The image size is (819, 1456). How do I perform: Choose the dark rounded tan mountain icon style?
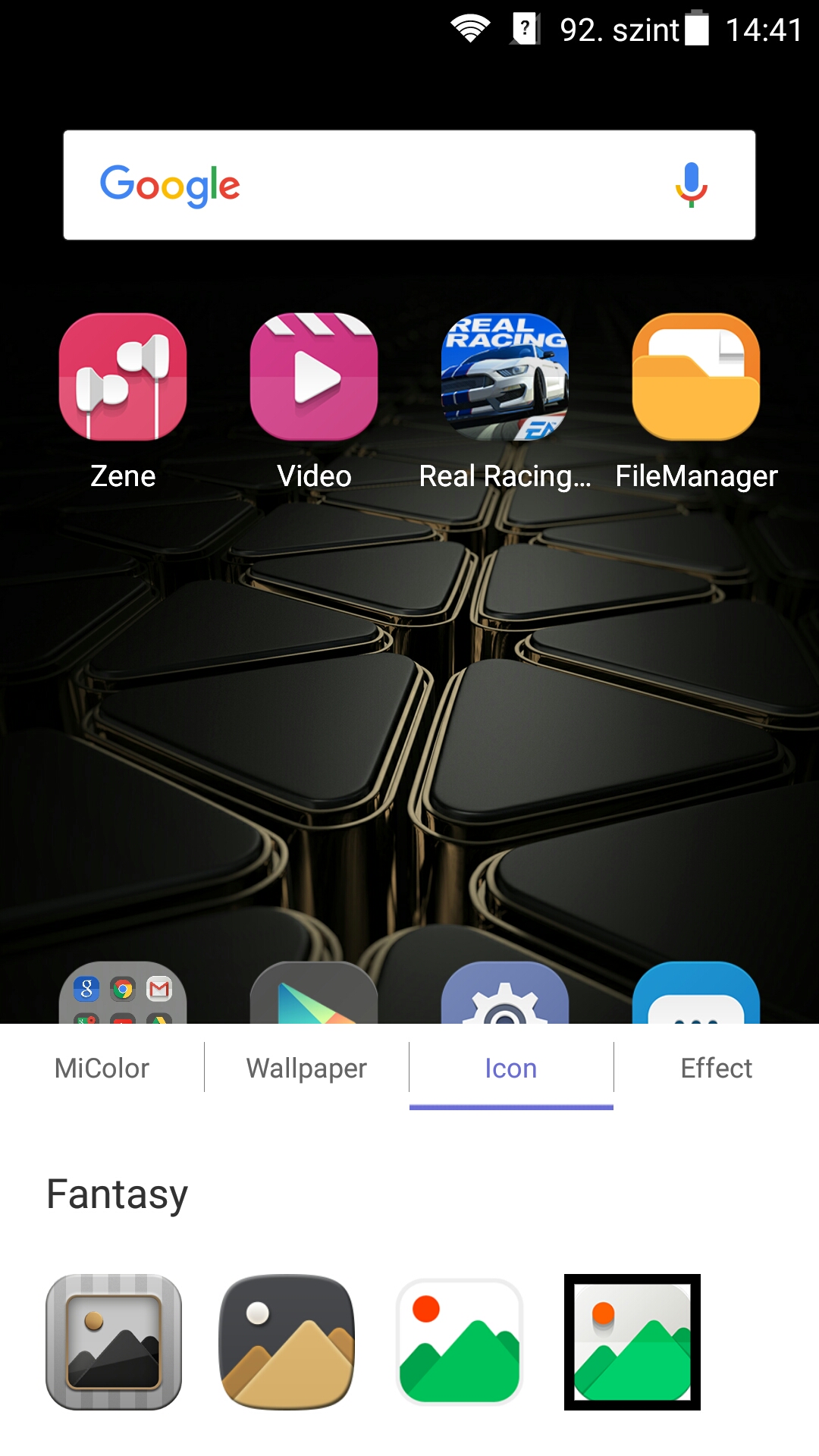[x=287, y=1342]
